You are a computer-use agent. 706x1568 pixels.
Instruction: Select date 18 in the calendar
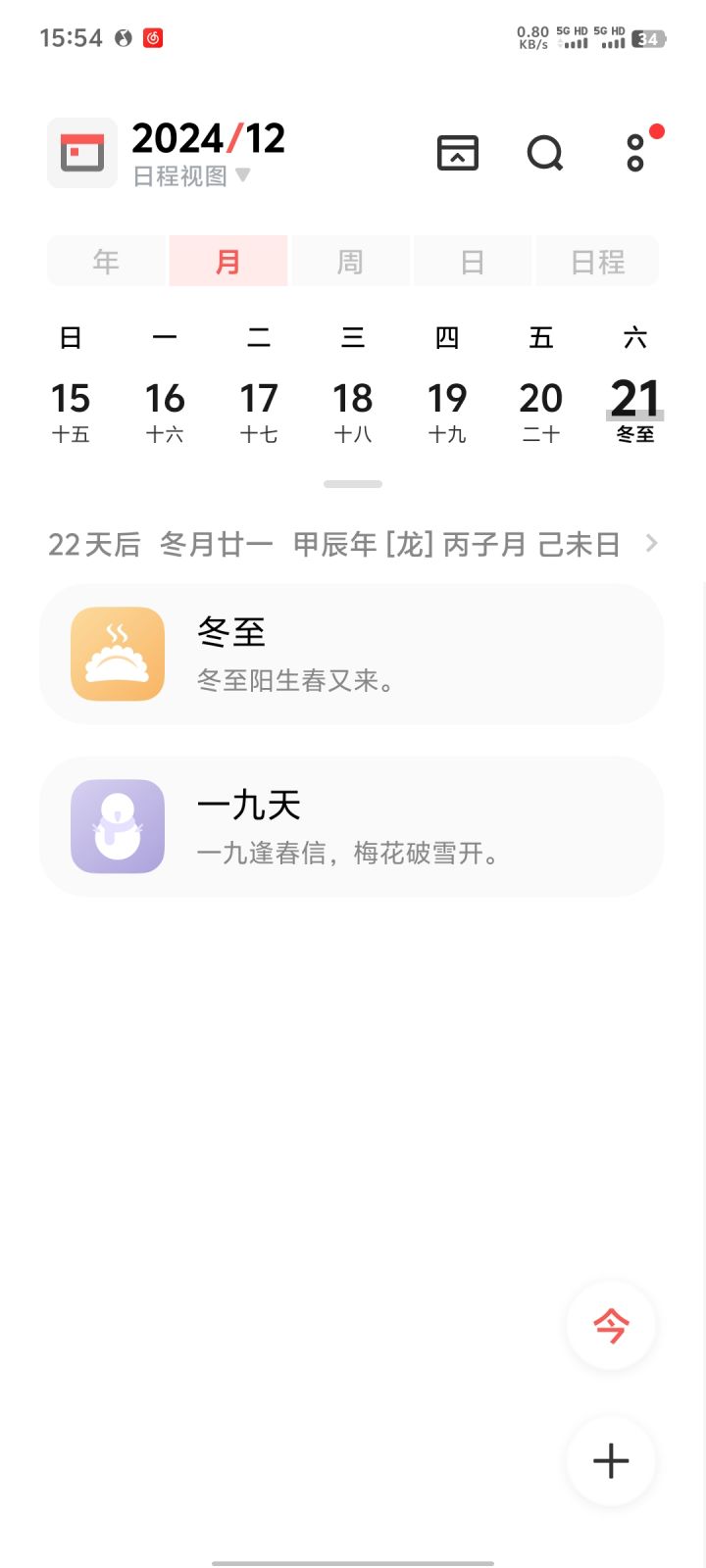pos(353,410)
